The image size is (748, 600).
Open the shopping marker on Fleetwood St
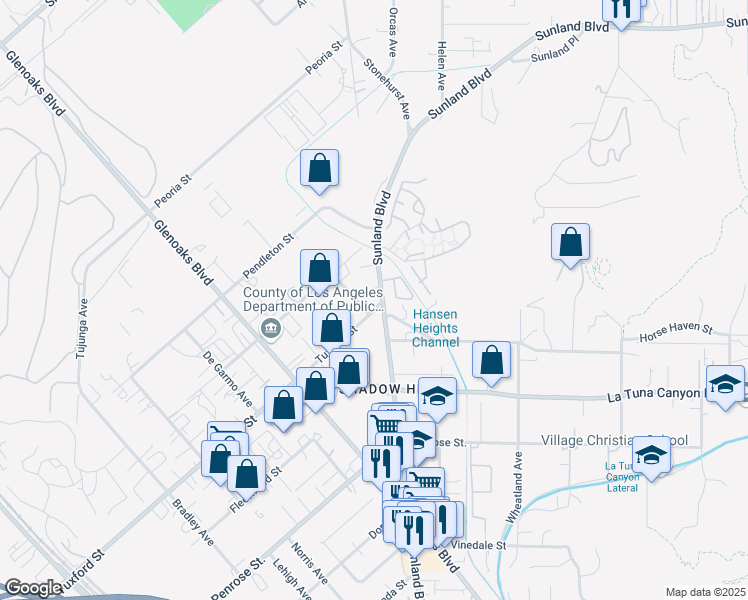(246, 477)
